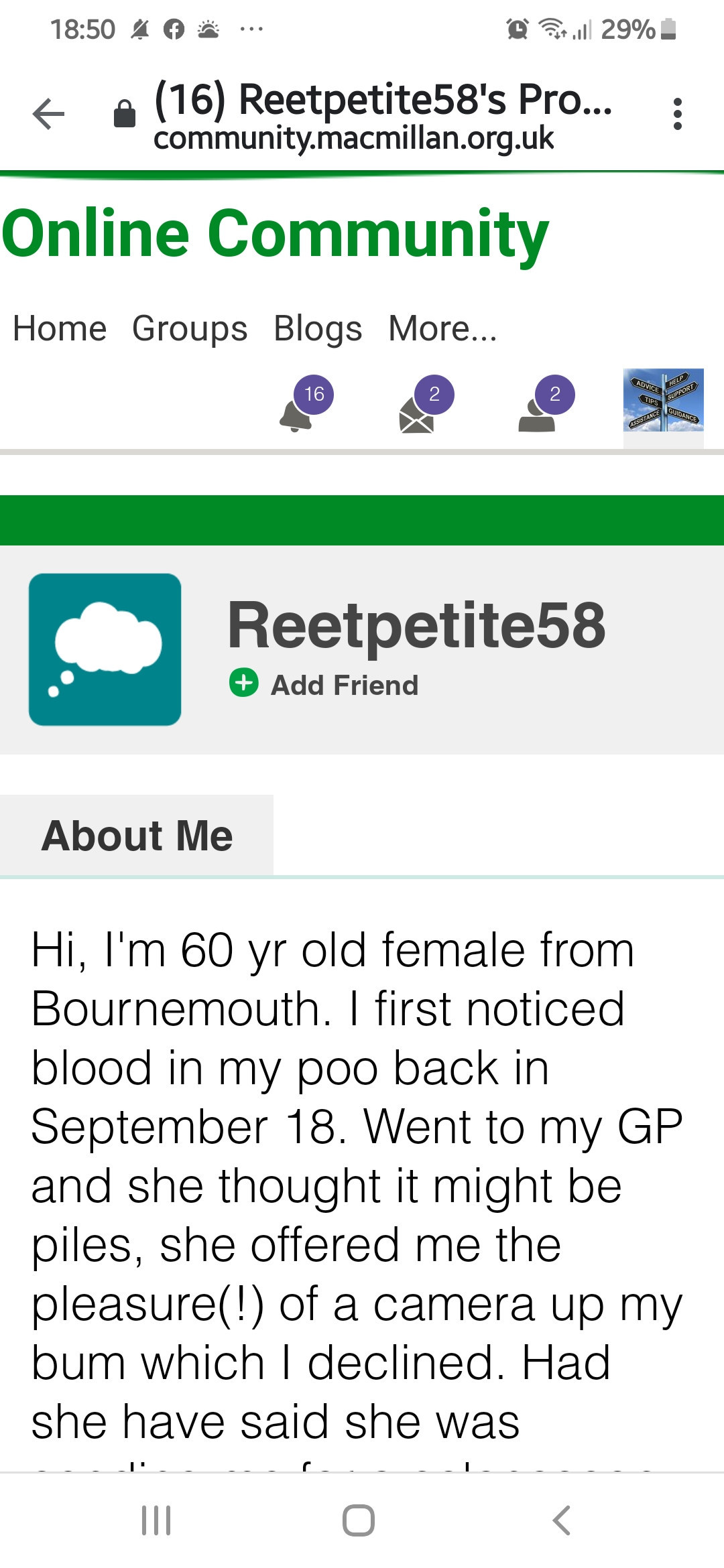The height and width of the screenshot is (1568, 724).
Task: Go back with the browser arrow
Action: tap(48, 114)
